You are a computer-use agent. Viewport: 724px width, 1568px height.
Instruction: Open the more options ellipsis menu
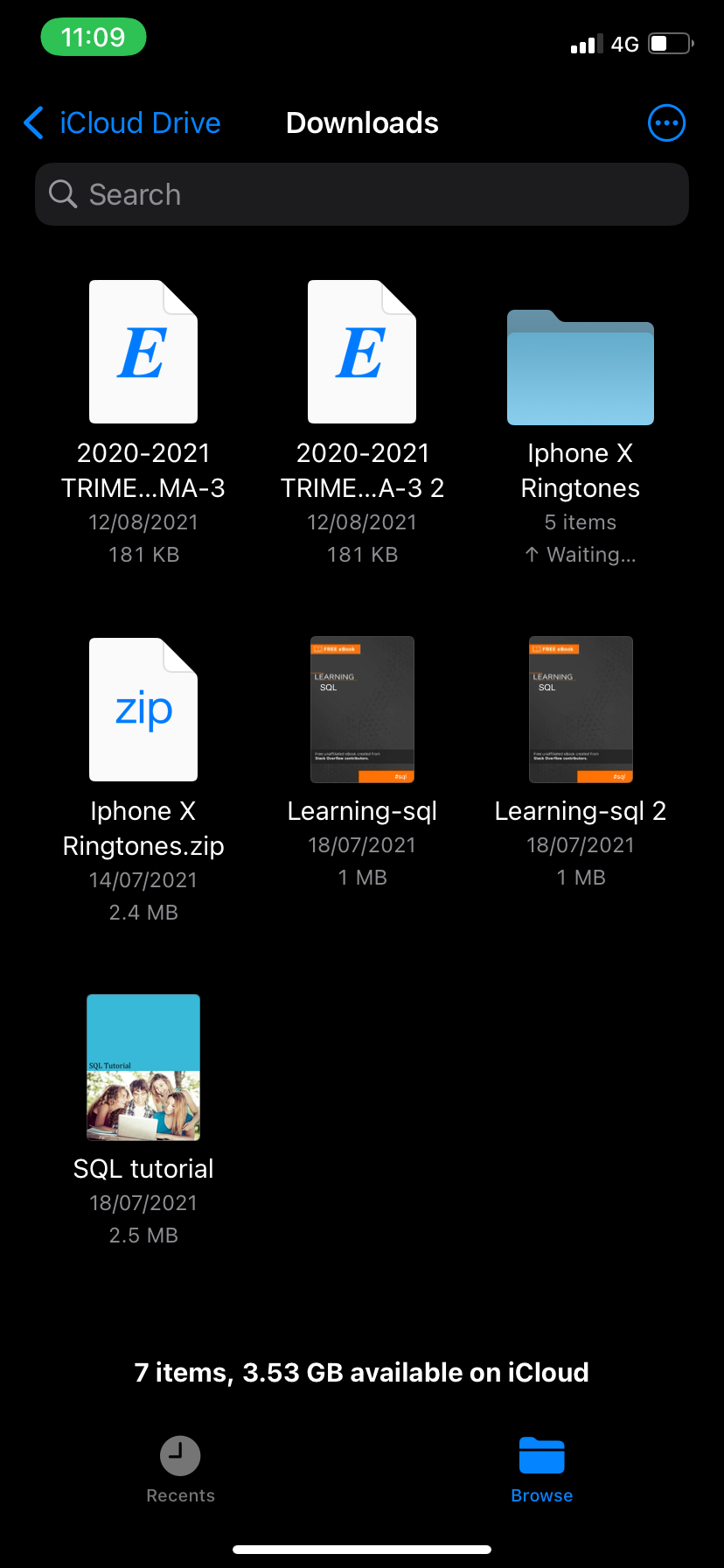tap(666, 123)
